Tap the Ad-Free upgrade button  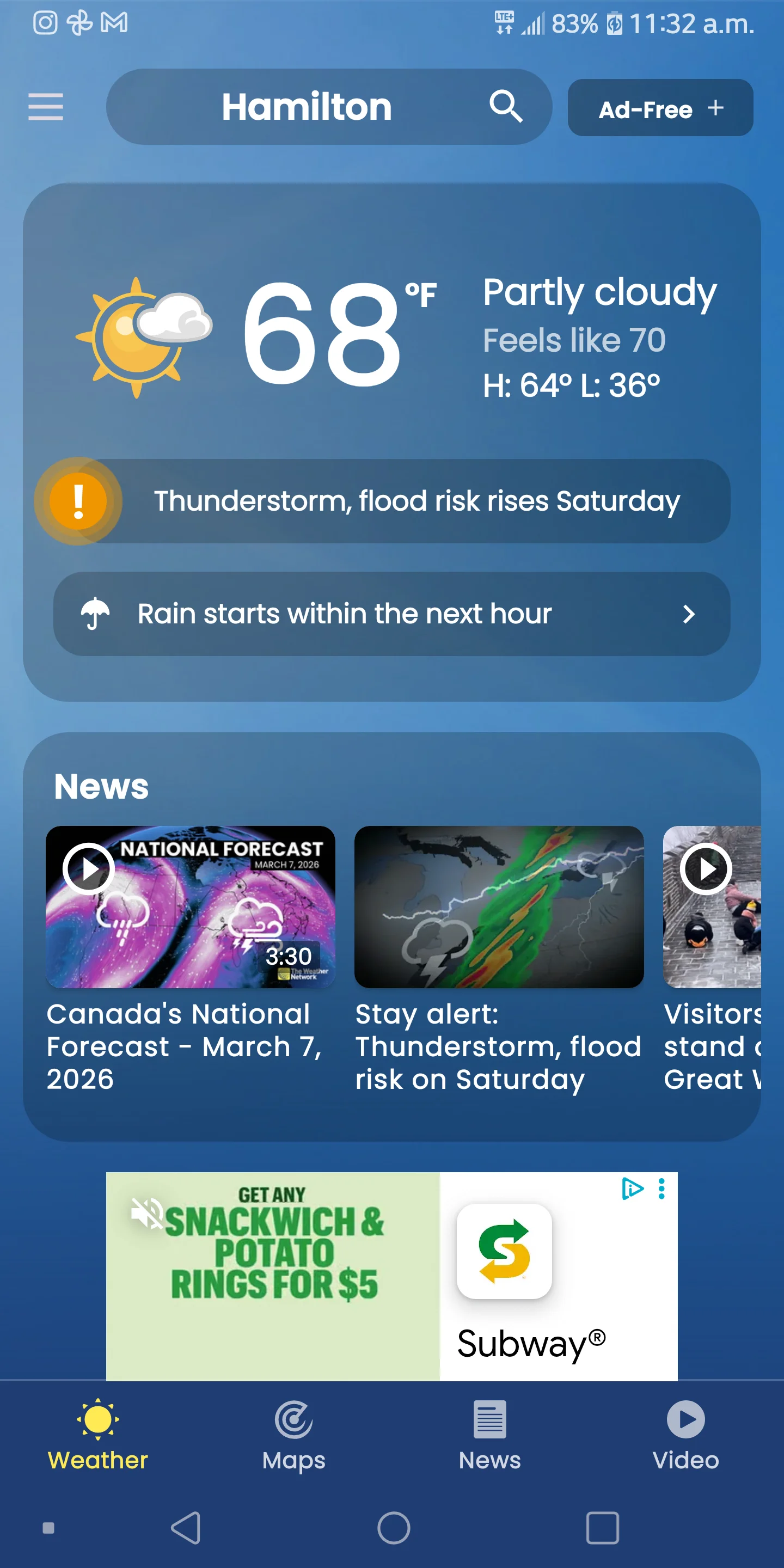pyautogui.click(x=660, y=108)
